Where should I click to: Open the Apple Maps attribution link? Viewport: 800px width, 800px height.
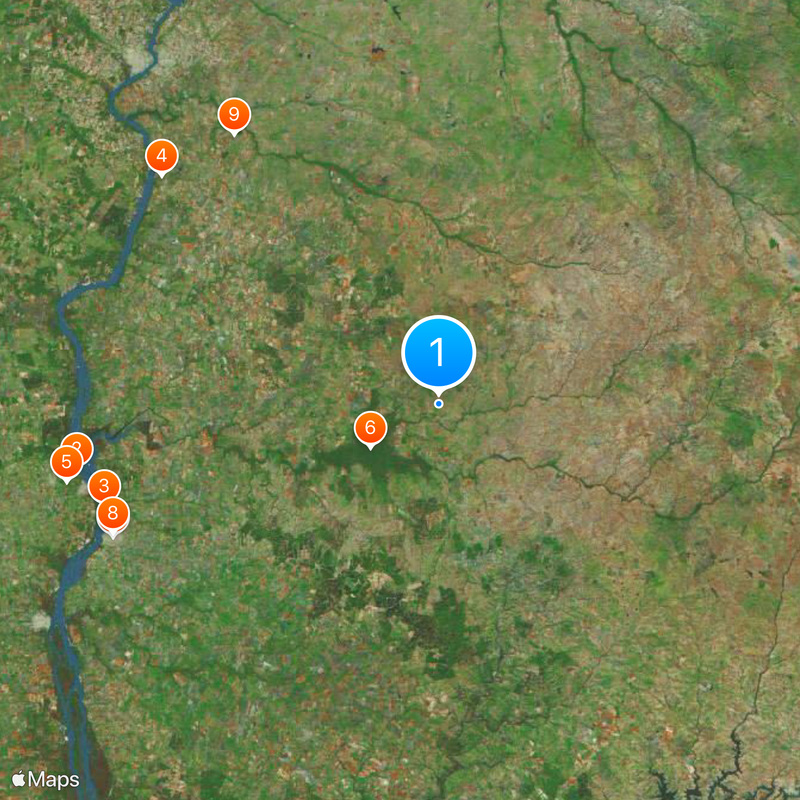[46, 778]
